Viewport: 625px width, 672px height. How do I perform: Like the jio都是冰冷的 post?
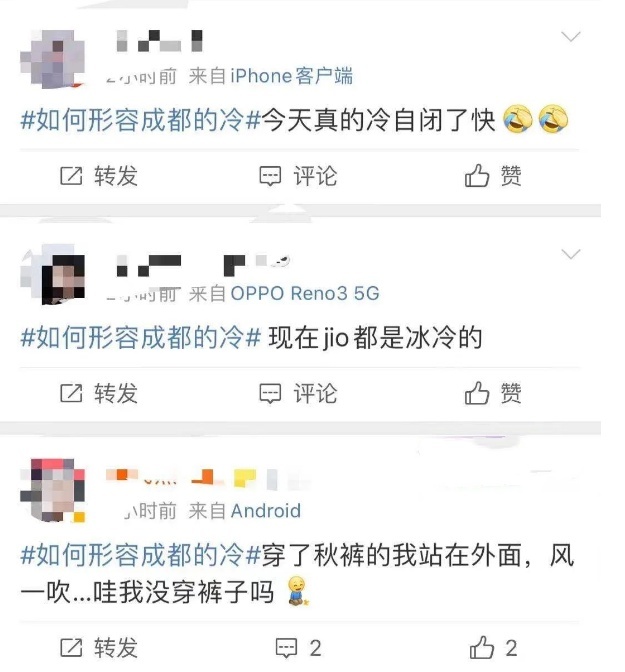pyautogui.click(x=493, y=393)
